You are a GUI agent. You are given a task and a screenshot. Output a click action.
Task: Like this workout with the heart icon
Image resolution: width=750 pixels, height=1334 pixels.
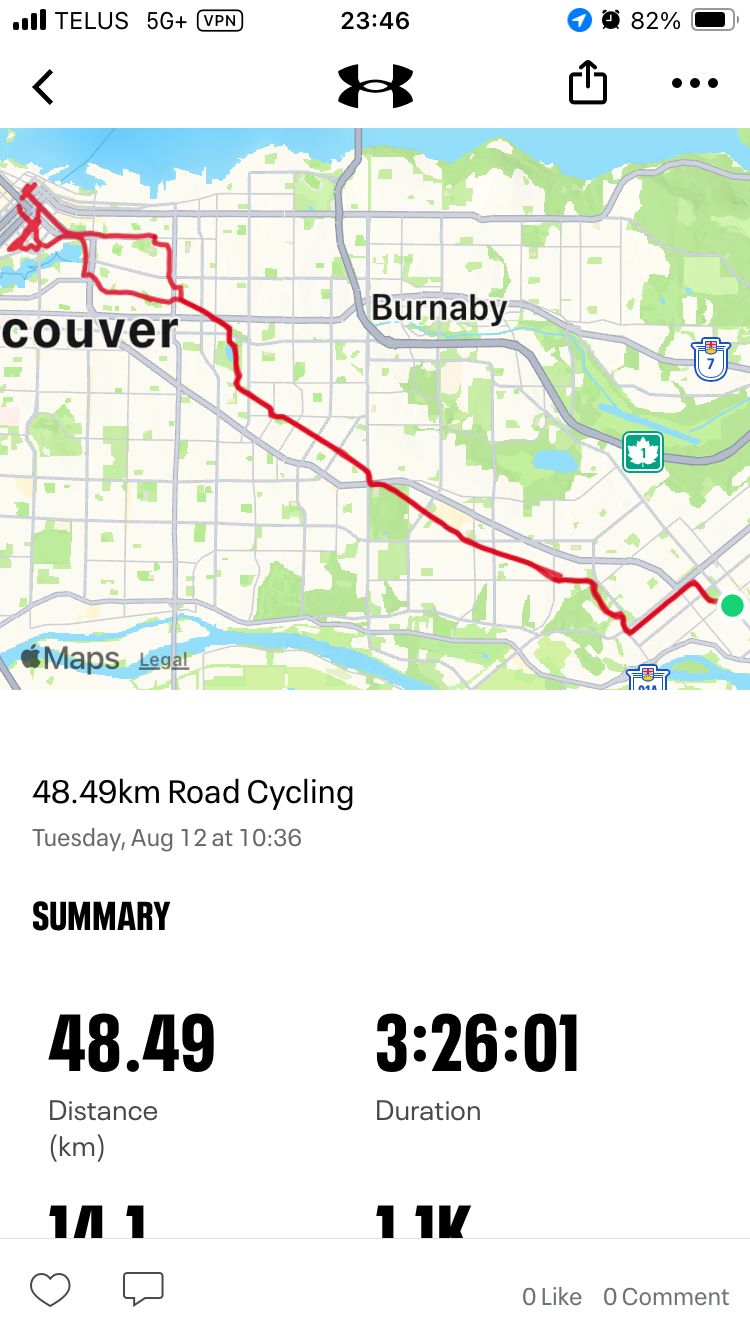[x=50, y=1290]
